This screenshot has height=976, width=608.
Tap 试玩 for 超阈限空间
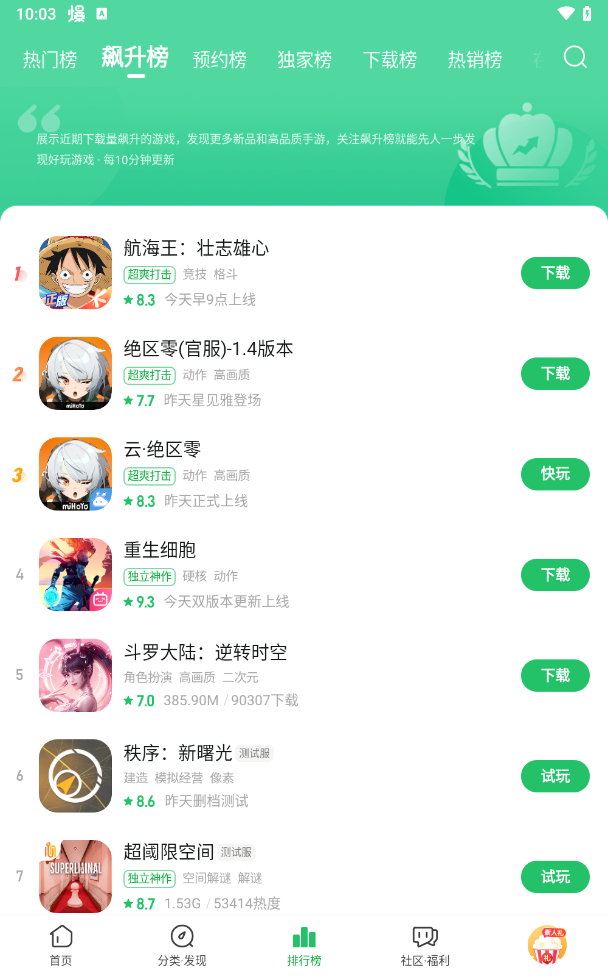pyautogui.click(x=555, y=877)
